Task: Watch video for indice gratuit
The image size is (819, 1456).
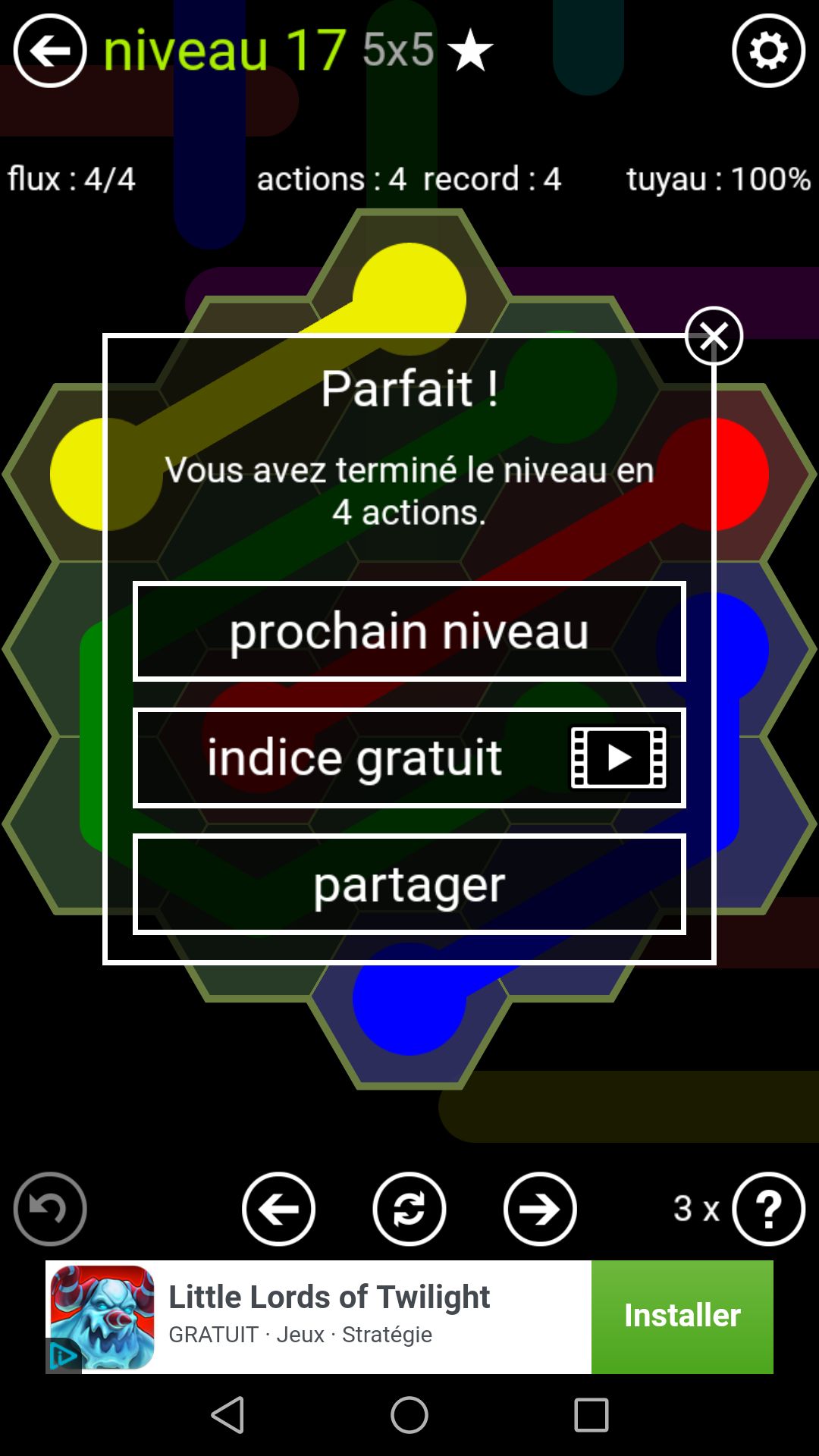Action: point(409,758)
